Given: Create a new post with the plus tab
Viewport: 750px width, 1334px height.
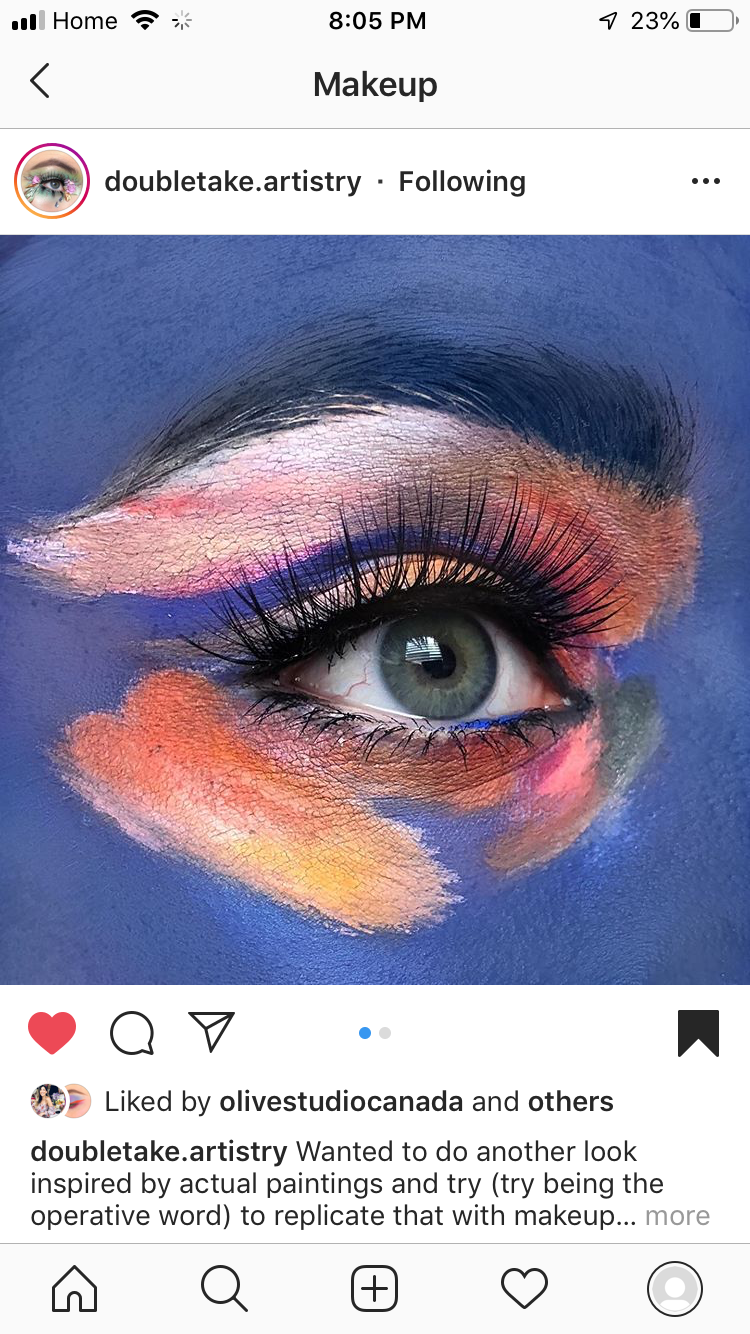Looking at the screenshot, I should [x=375, y=1289].
